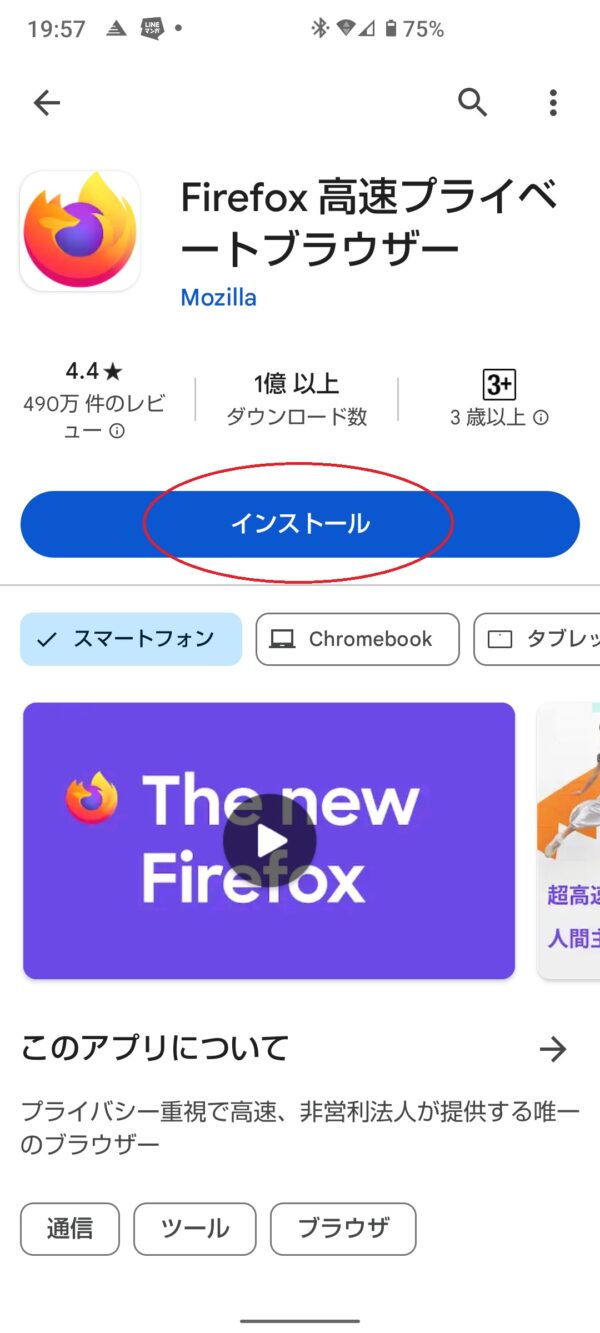Open the second screenshot thumbnail
The image size is (600, 1333).
point(569,840)
